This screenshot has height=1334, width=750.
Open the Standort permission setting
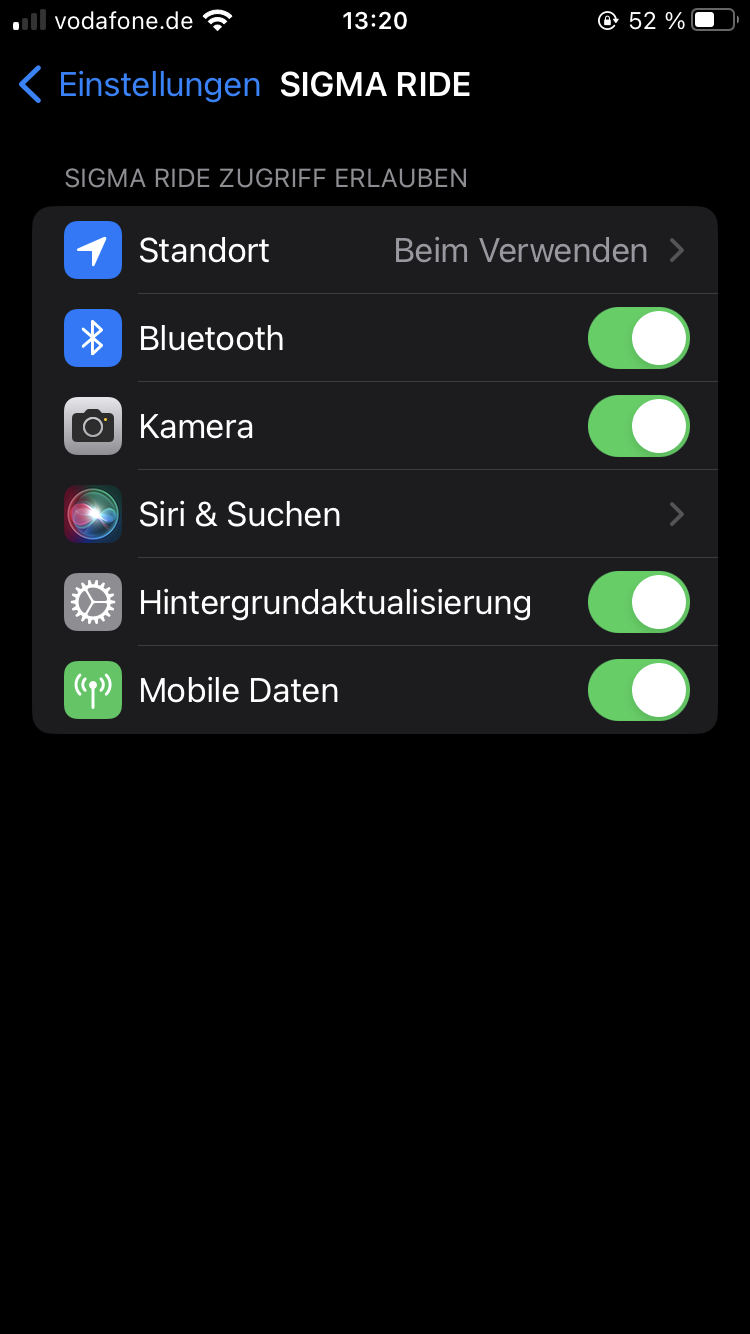375,250
